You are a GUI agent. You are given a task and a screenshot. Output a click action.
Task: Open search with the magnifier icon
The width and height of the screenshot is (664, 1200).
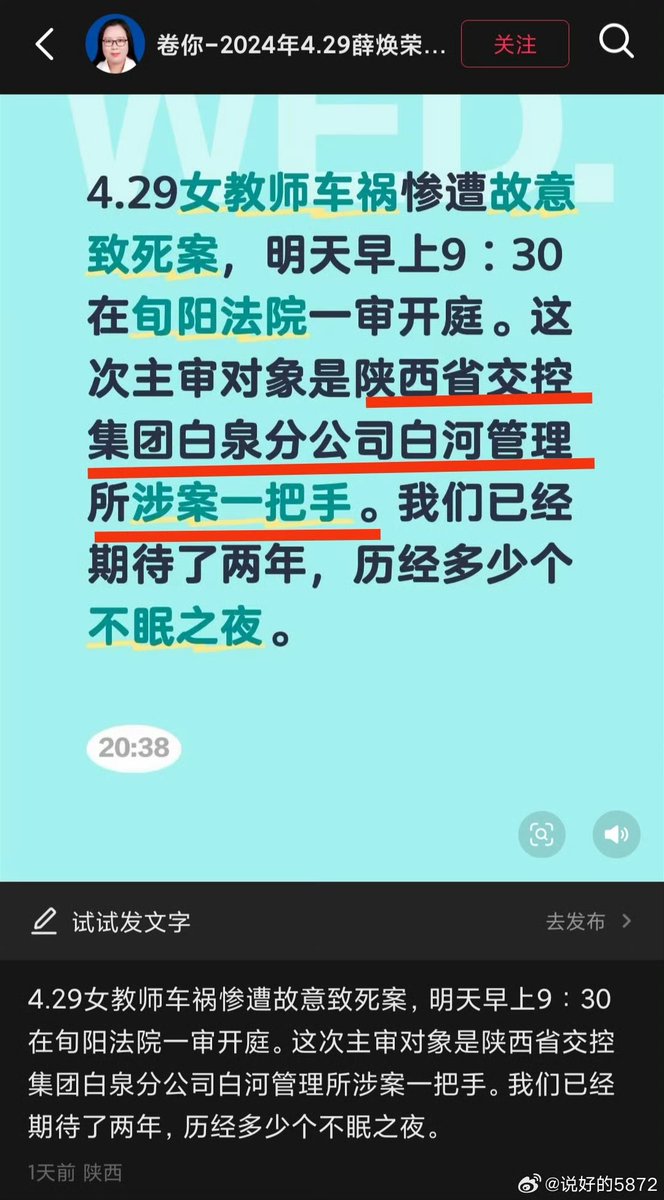(x=616, y=43)
